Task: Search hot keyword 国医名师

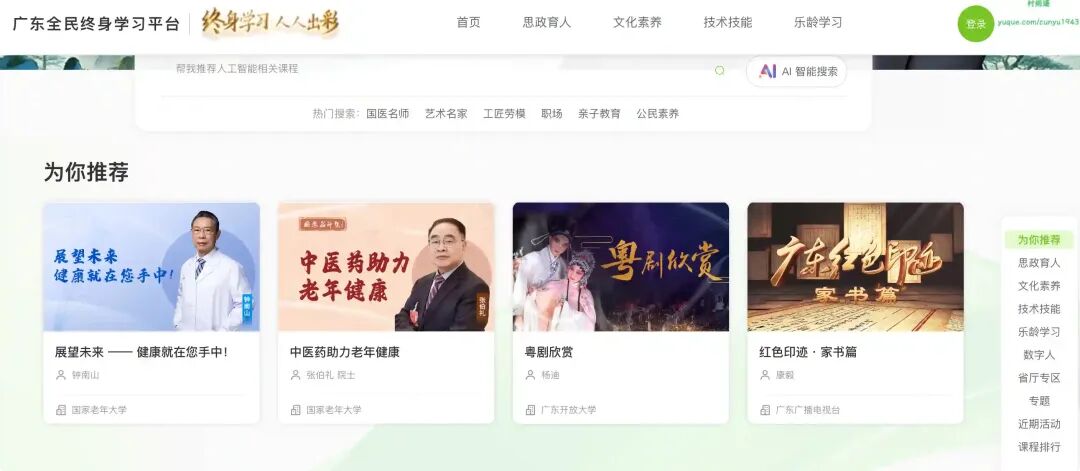Action: click(387, 114)
